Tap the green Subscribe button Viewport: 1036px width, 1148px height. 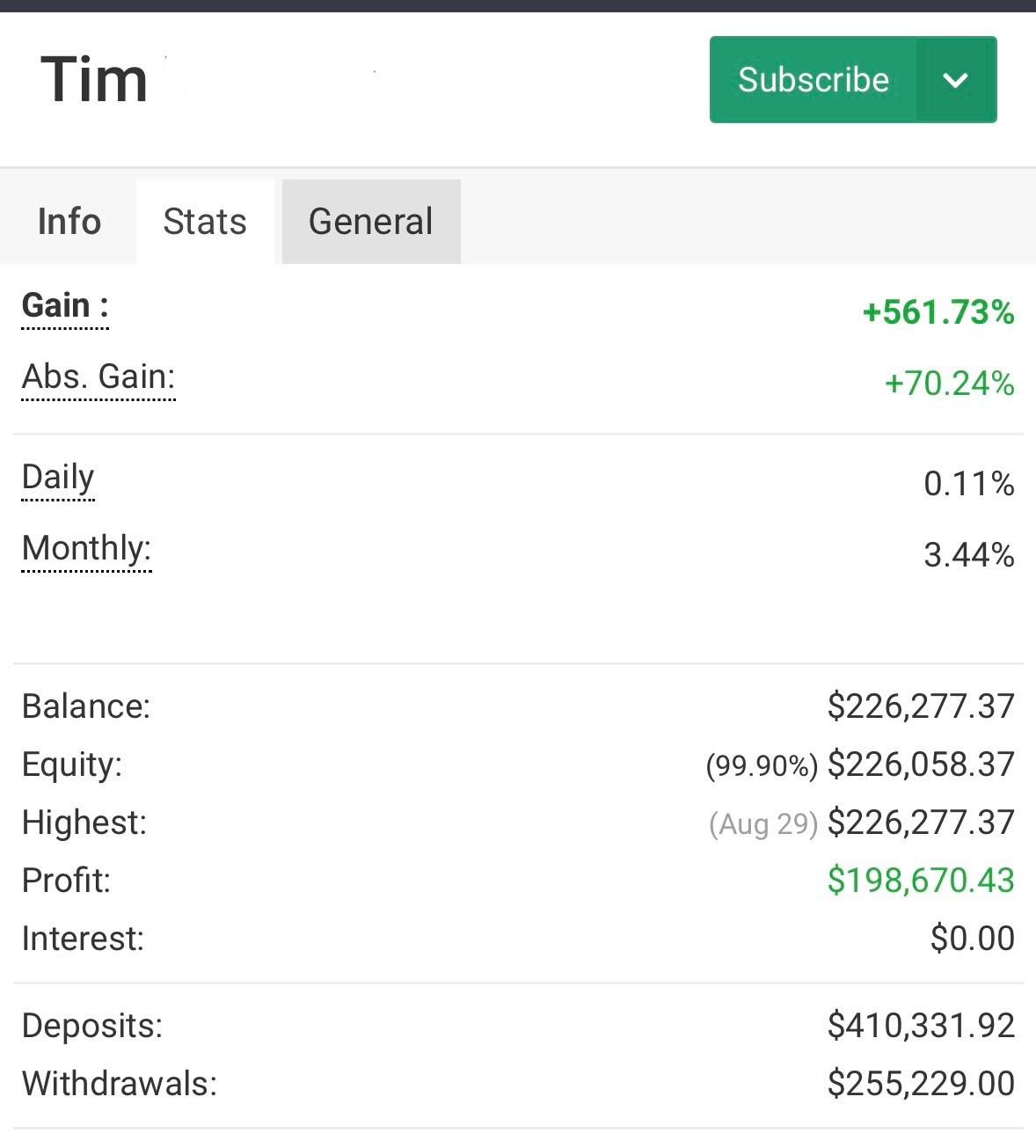pos(813,80)
